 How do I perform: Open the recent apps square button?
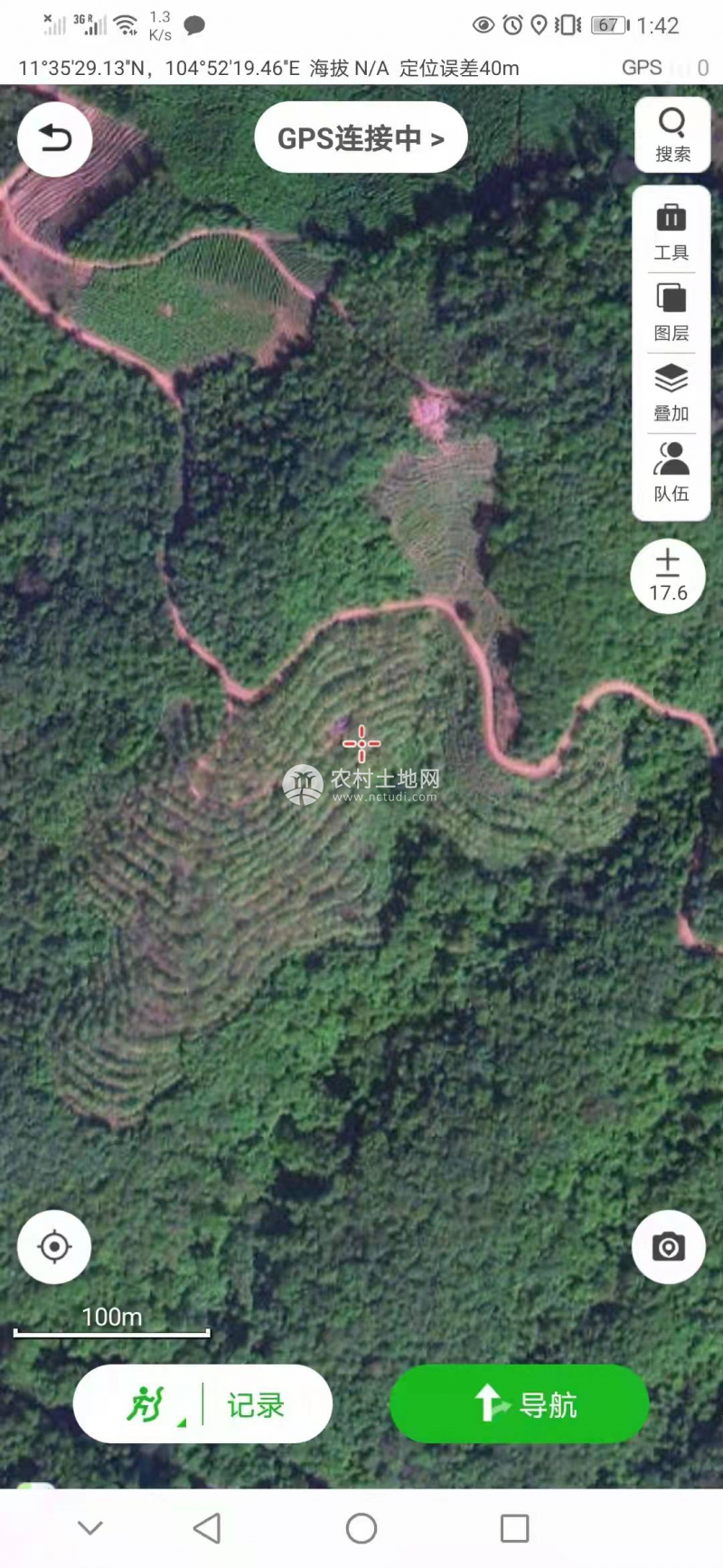pos(514,1528)
